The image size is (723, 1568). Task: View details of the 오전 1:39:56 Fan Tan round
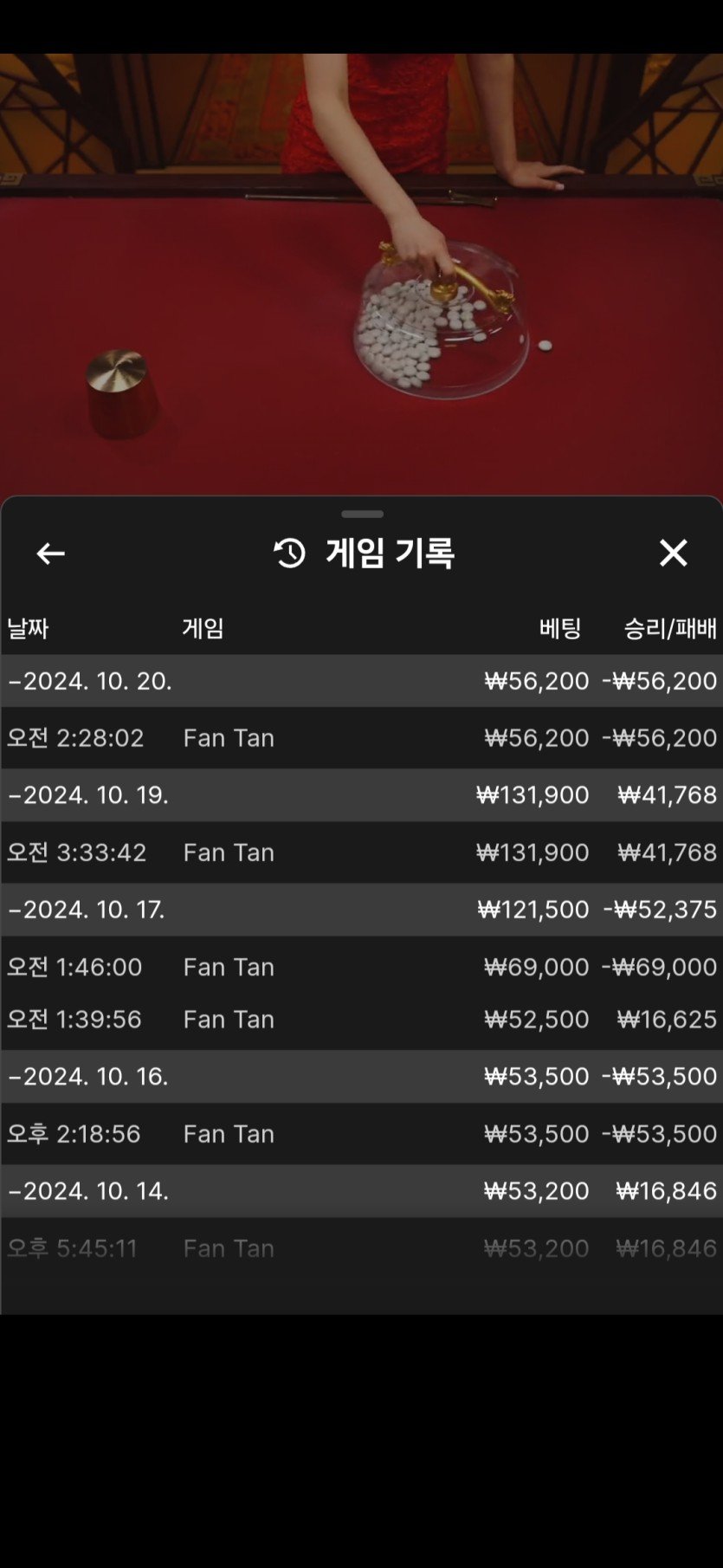coord(361,1020)
